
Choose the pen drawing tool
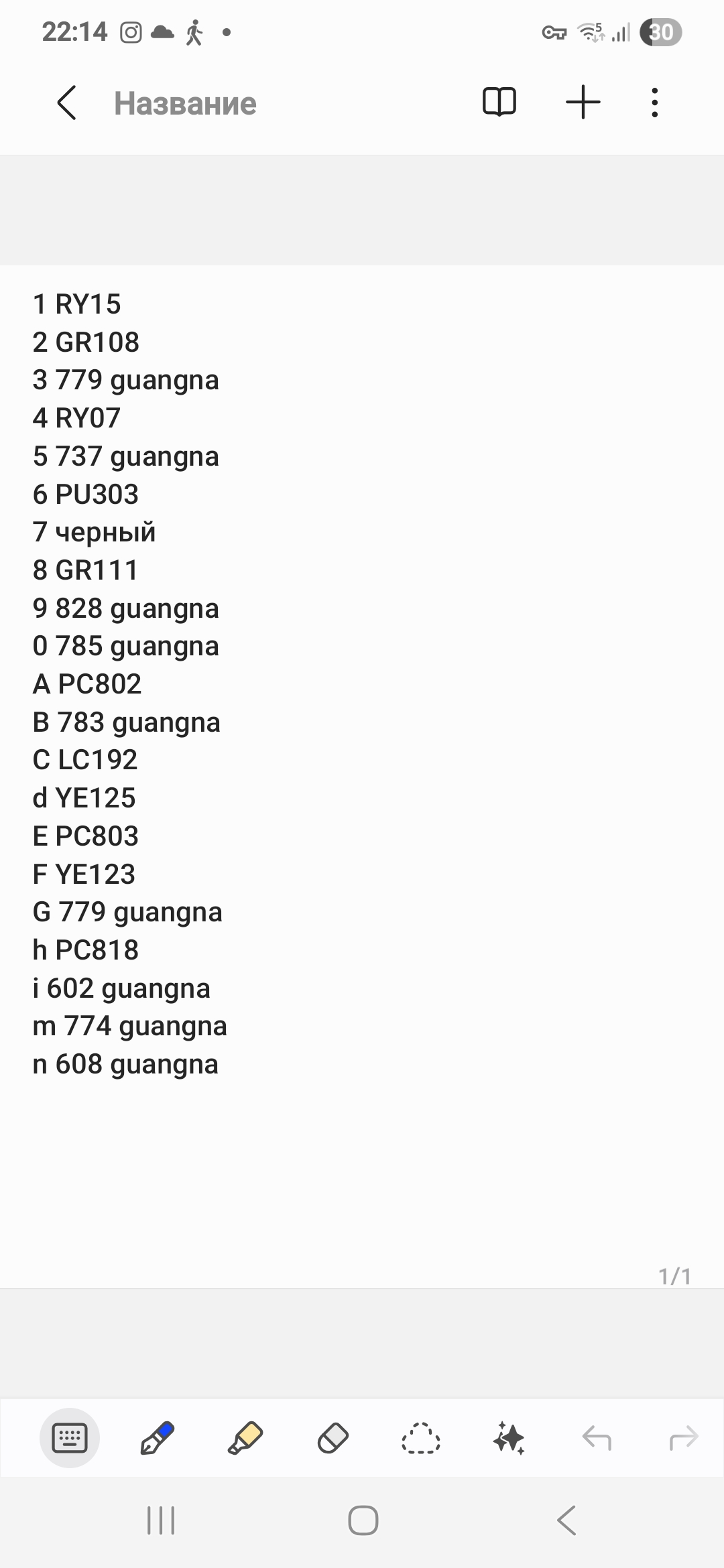(157, 1438)
